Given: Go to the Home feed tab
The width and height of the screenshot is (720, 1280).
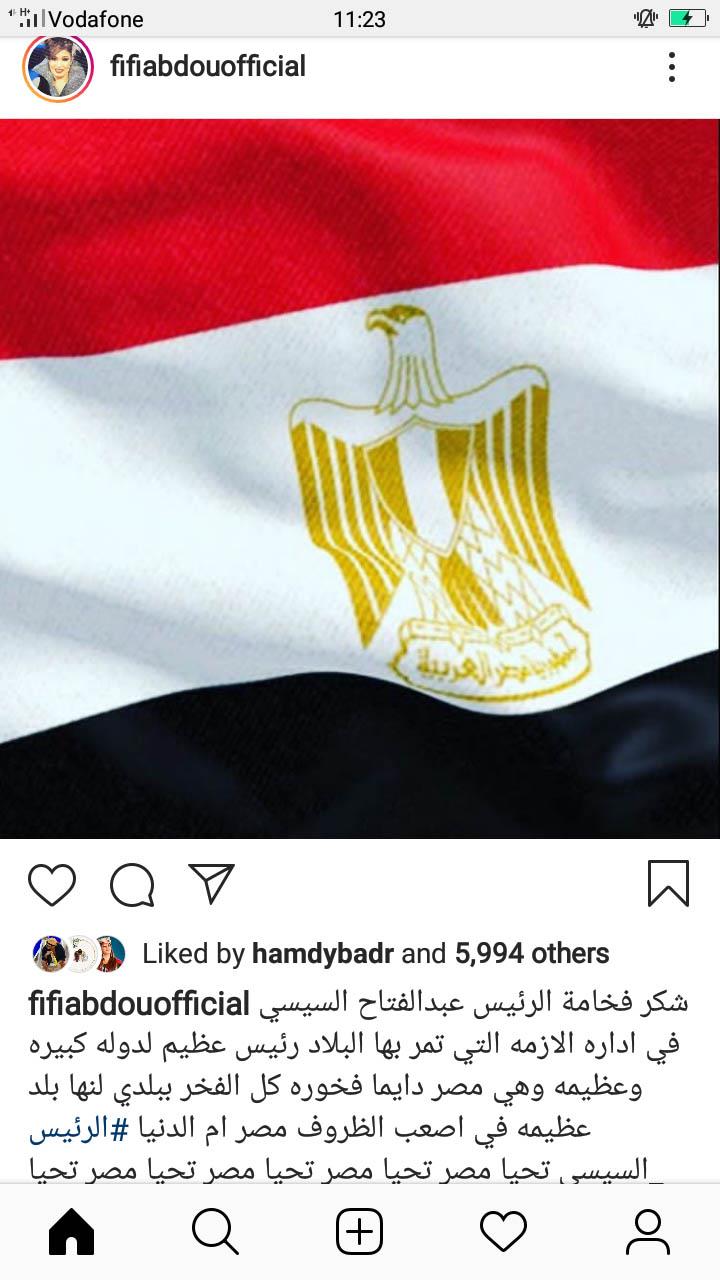Looking at the screenshot, I should (72, 1231).
